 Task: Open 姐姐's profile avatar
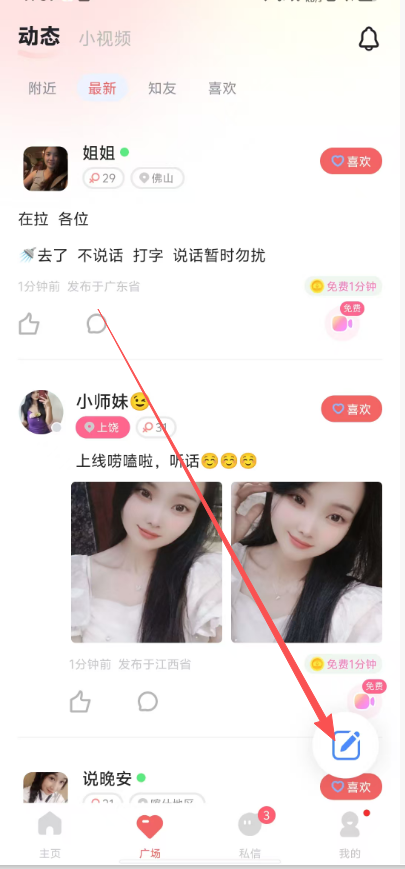(x=45, y=168)
